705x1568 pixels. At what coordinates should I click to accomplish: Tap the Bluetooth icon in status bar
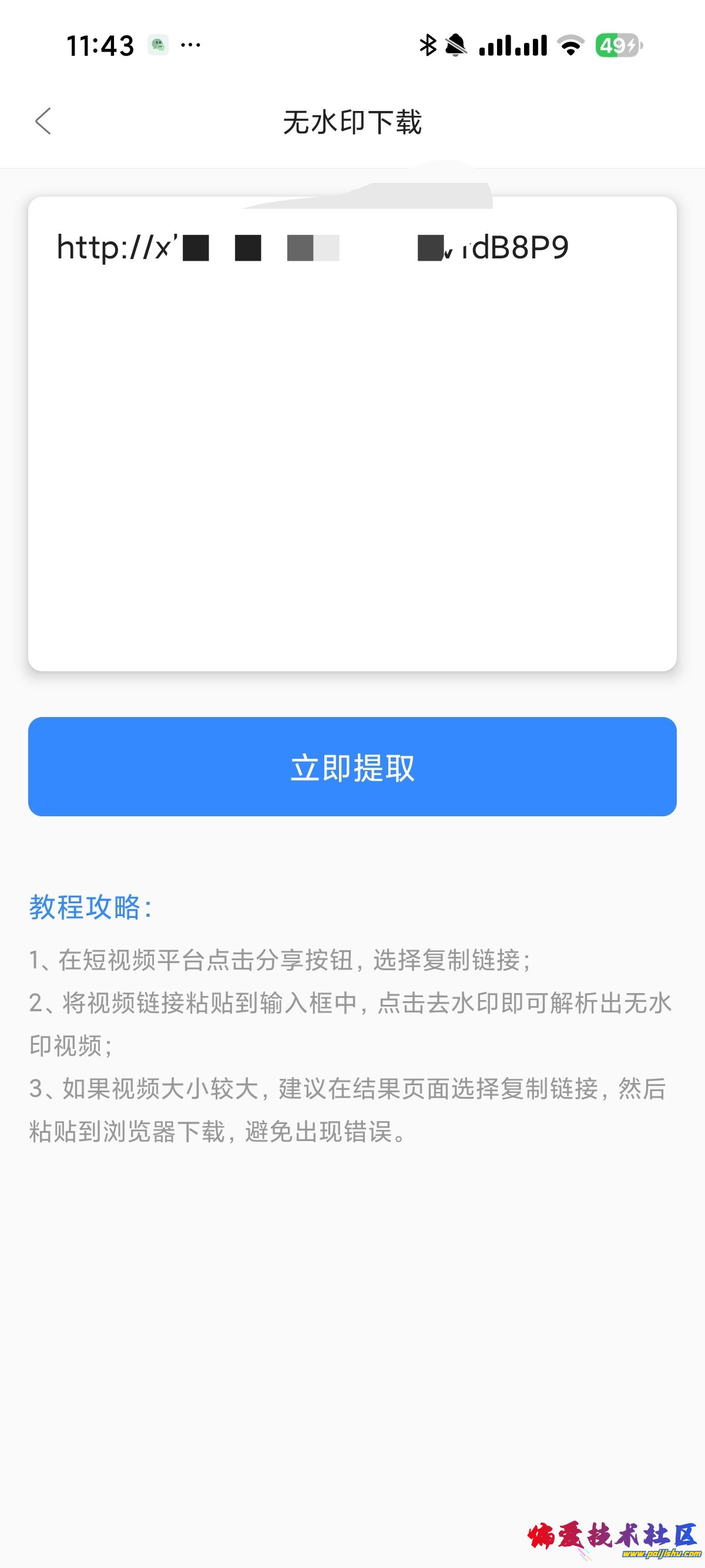point(428,45)
